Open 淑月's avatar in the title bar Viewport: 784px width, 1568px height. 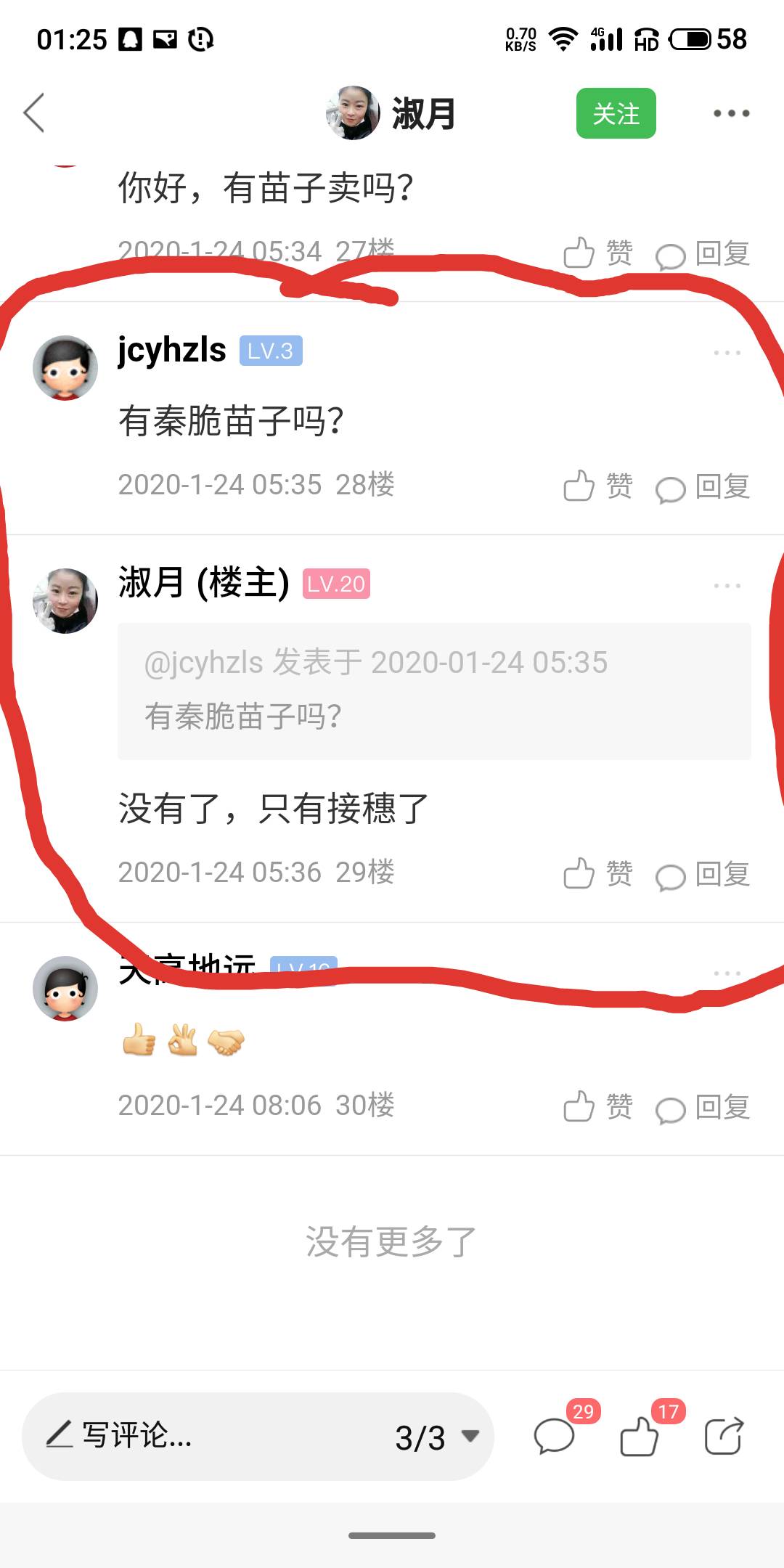click(x=353, y=113)
